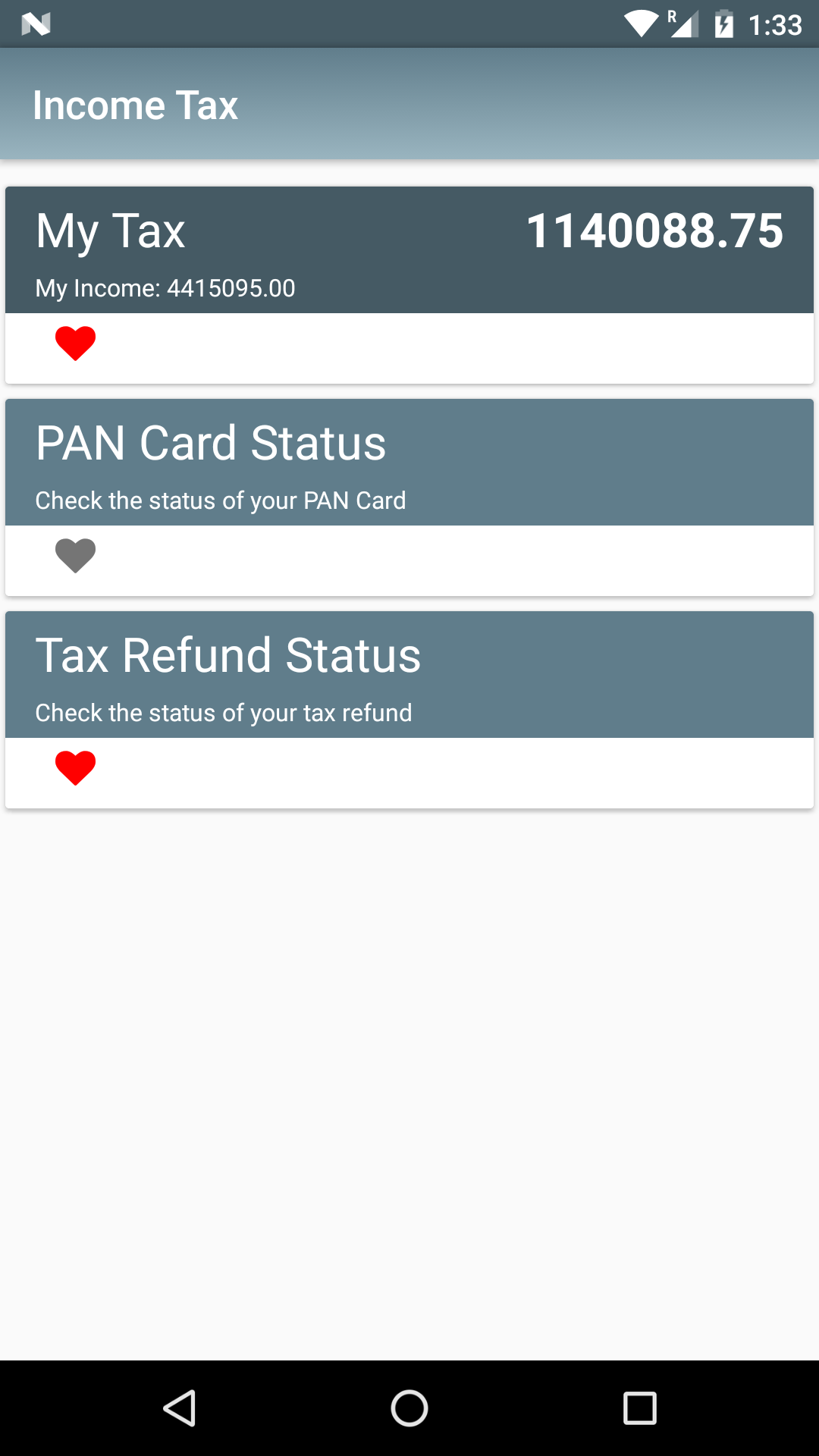Screen dimensions: 819x1456
Task: Select the My Tax header text
Action: (111, 230)
